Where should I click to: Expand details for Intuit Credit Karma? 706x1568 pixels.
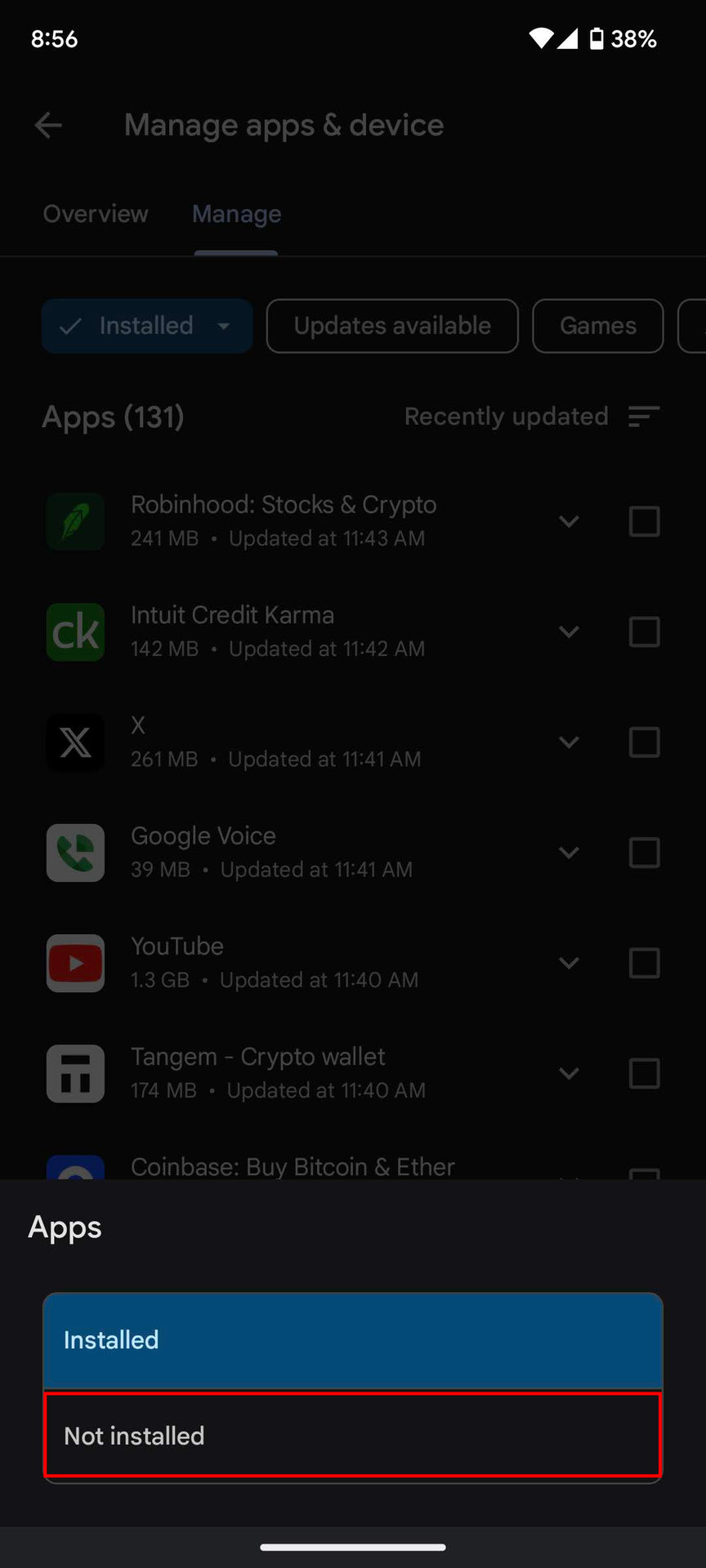coord(569,632)
